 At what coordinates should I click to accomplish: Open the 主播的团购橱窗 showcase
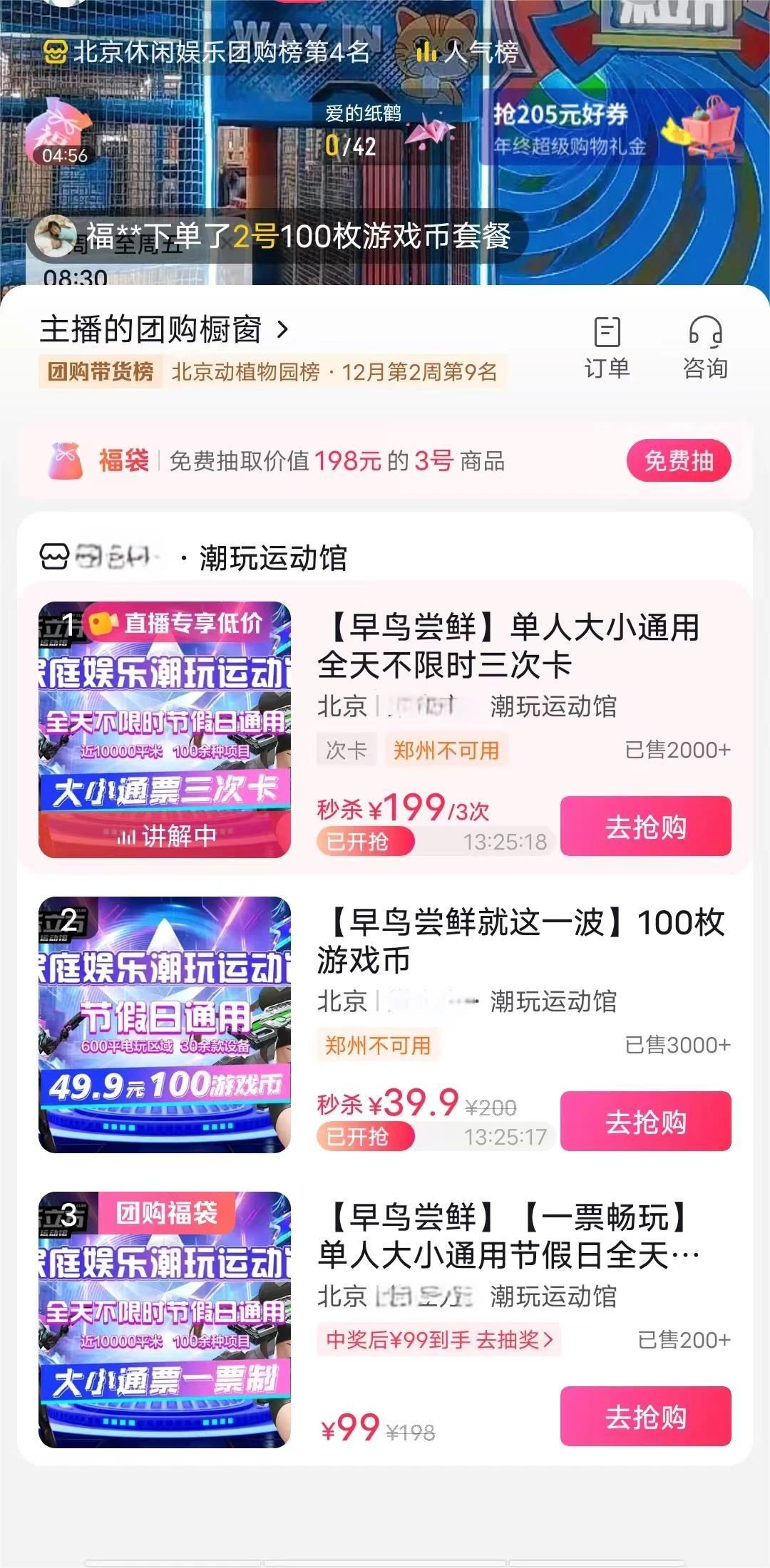(x=164, y=329)
